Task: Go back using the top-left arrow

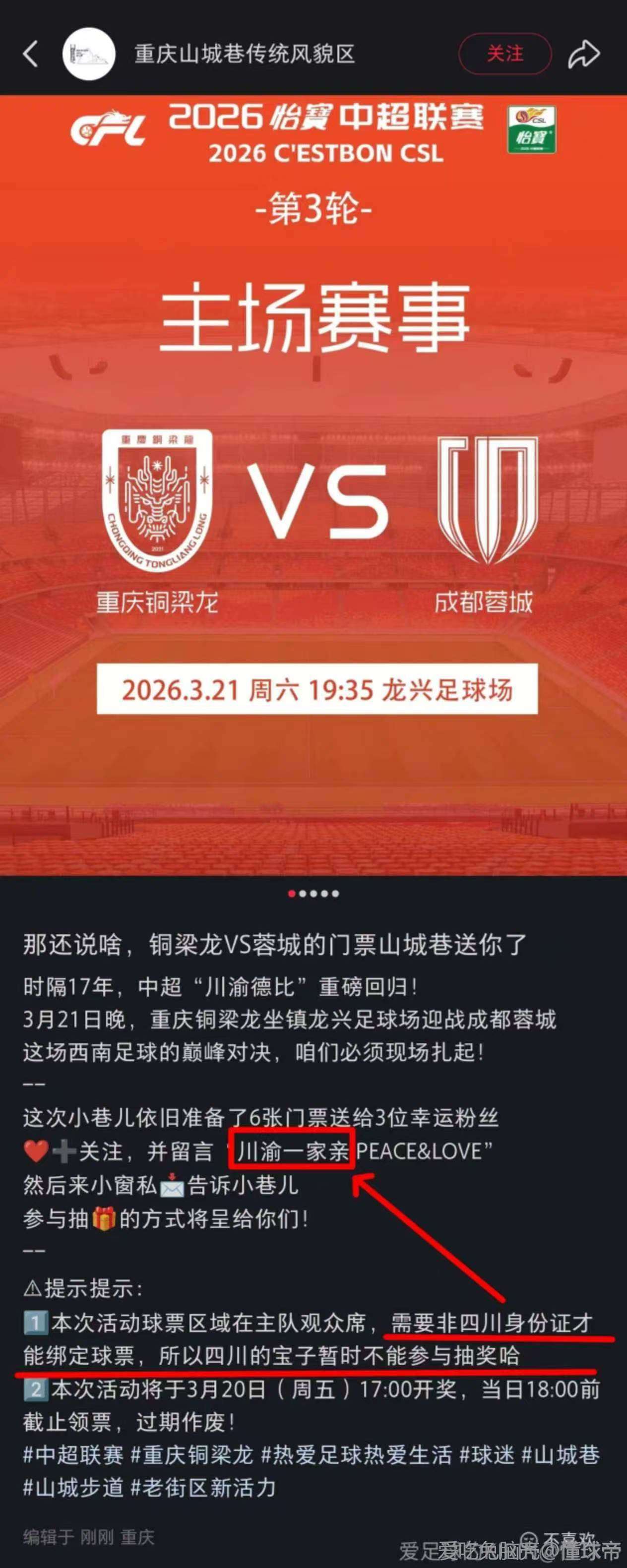Action: pos(30,54)
